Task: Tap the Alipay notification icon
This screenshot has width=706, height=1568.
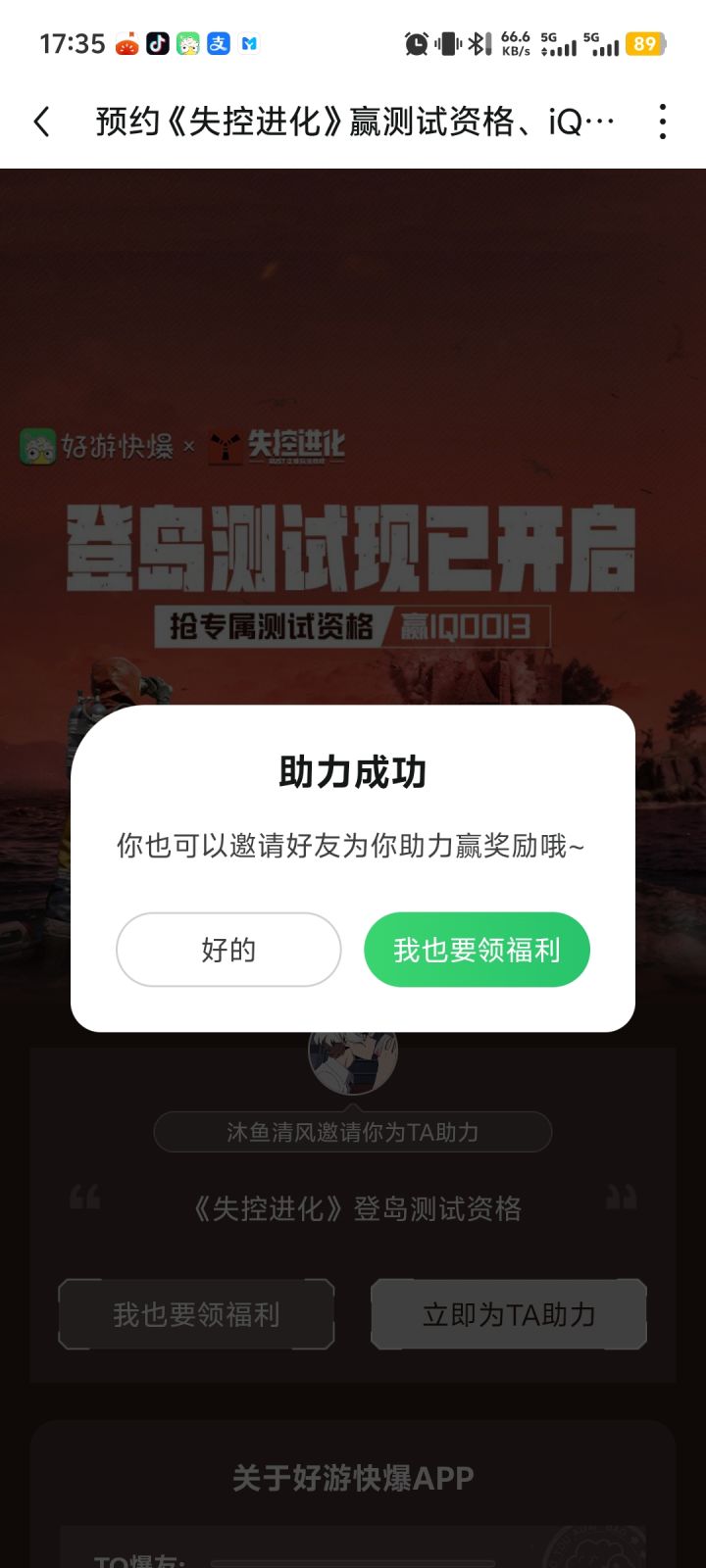Action: [x=220, y=44]
